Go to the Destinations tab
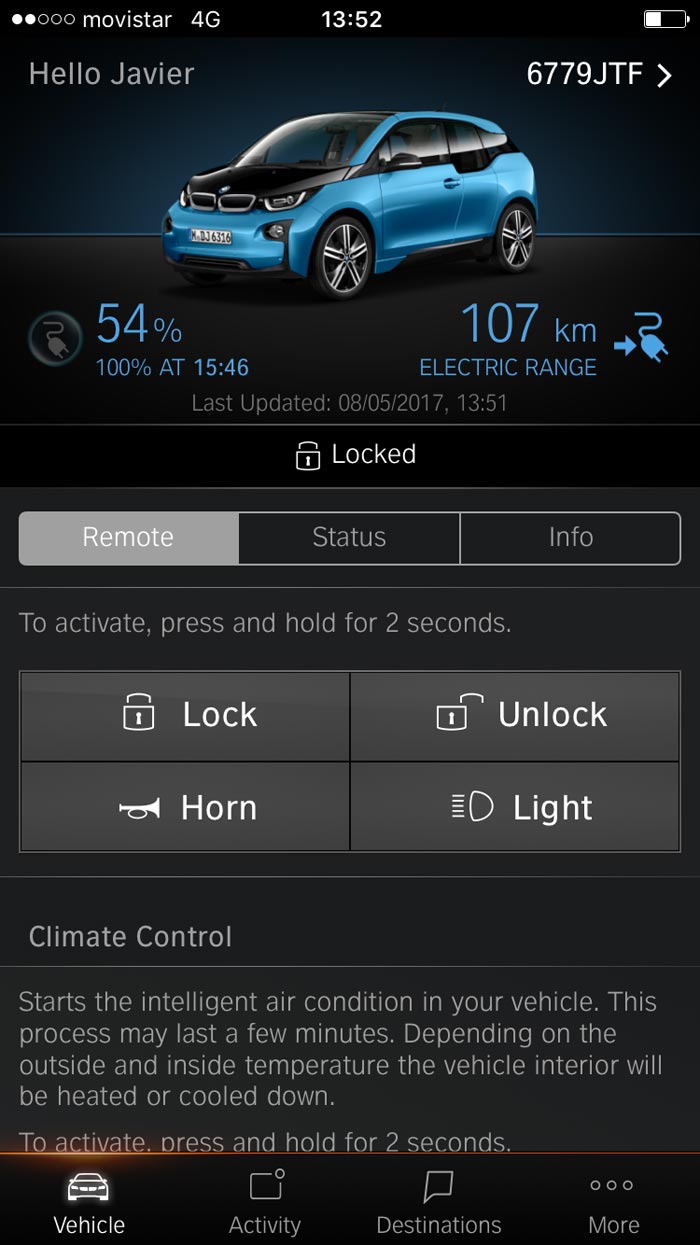 (x=439, y=1203)
